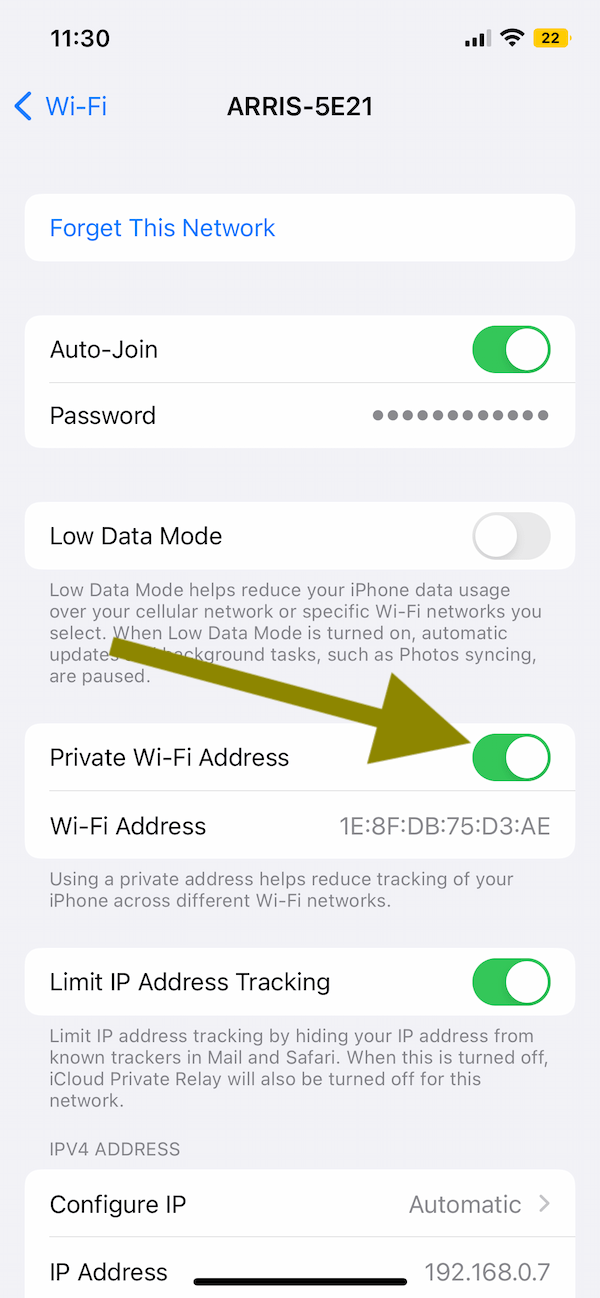Screen dimensions: 600x1298
Task: Open the Password row
Action: pos(300,415)
